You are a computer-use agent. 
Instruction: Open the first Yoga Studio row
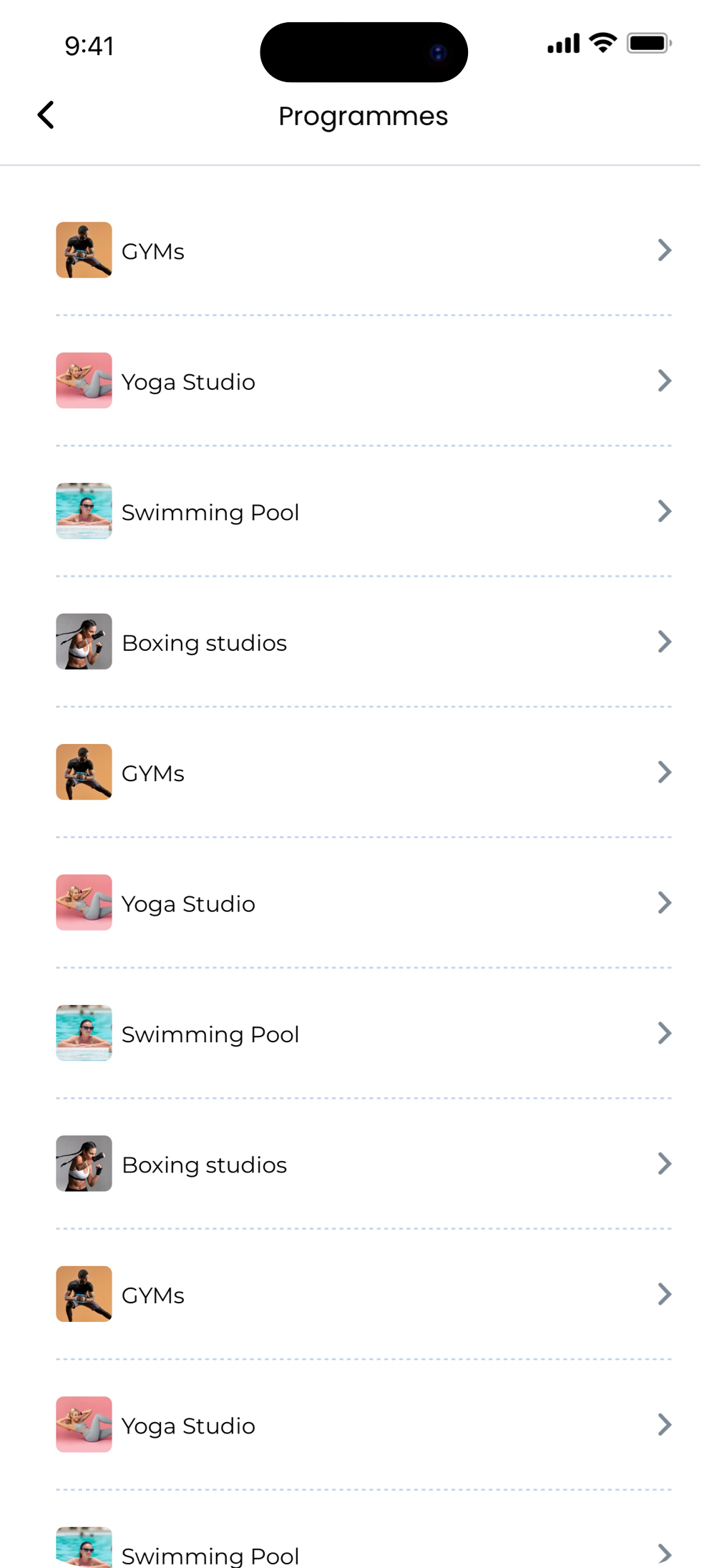tap(363, 381)
